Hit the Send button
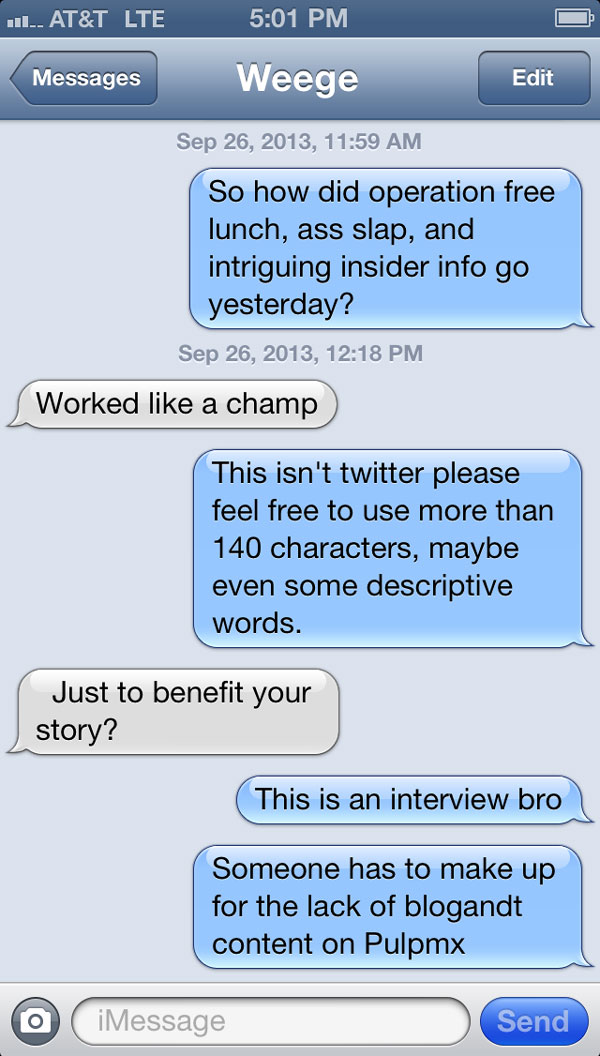 (533, 1021)
